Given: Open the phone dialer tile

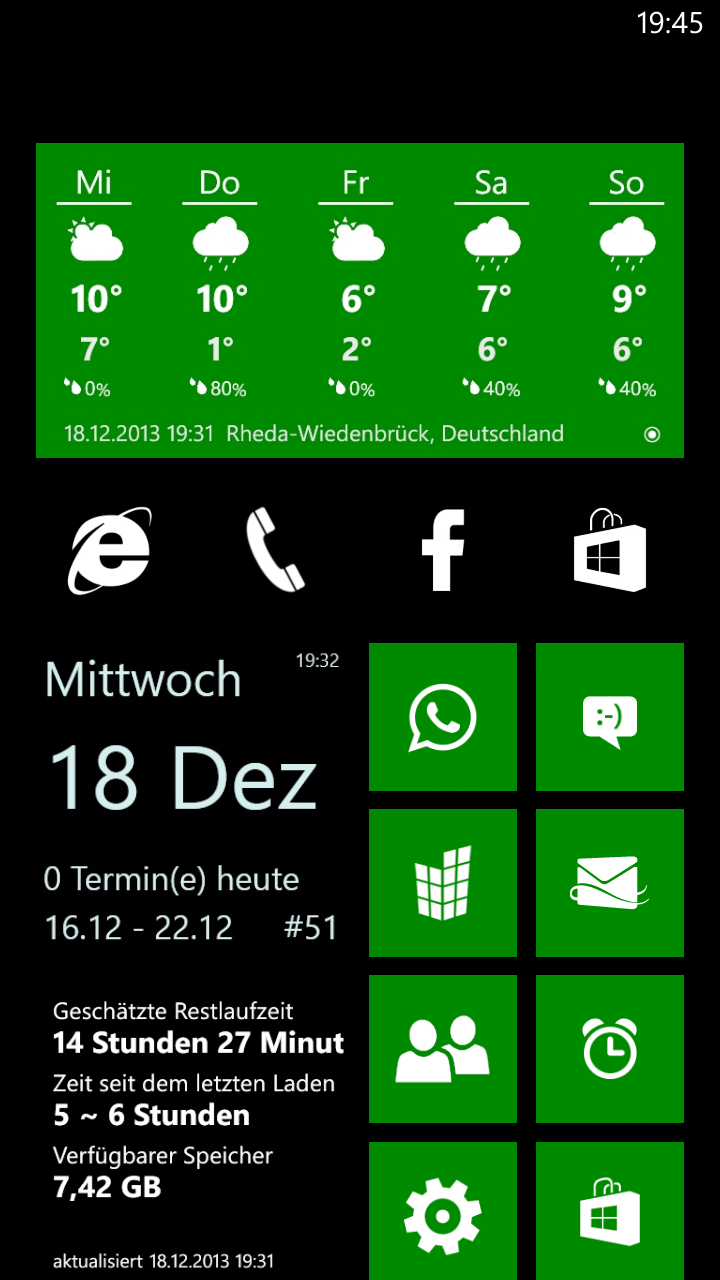Looking at the screenshot, I should [276, 550].
